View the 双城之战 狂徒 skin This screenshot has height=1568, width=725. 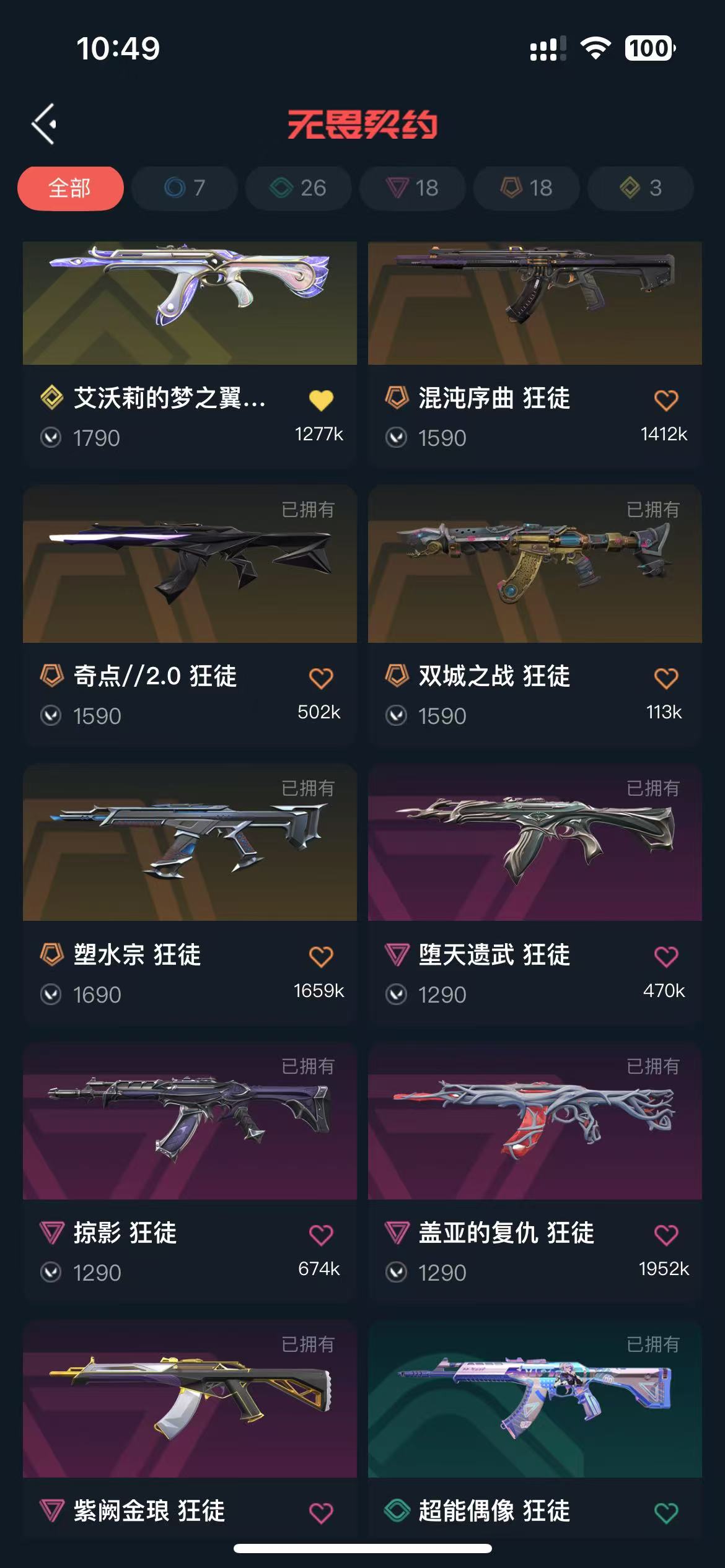click(535, 615)
